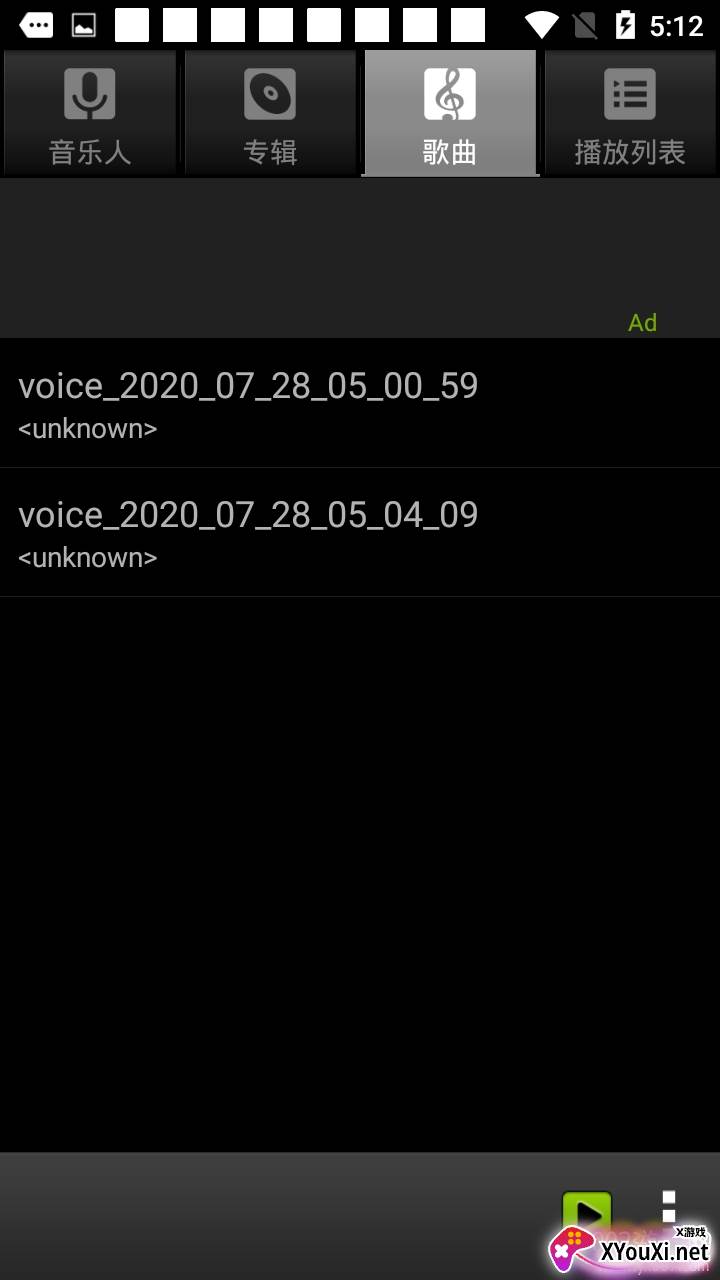Open the 专辑 tab
The width and height of the screenshot is (720, 1280).
pyautogui.click(x=270, y=114)
